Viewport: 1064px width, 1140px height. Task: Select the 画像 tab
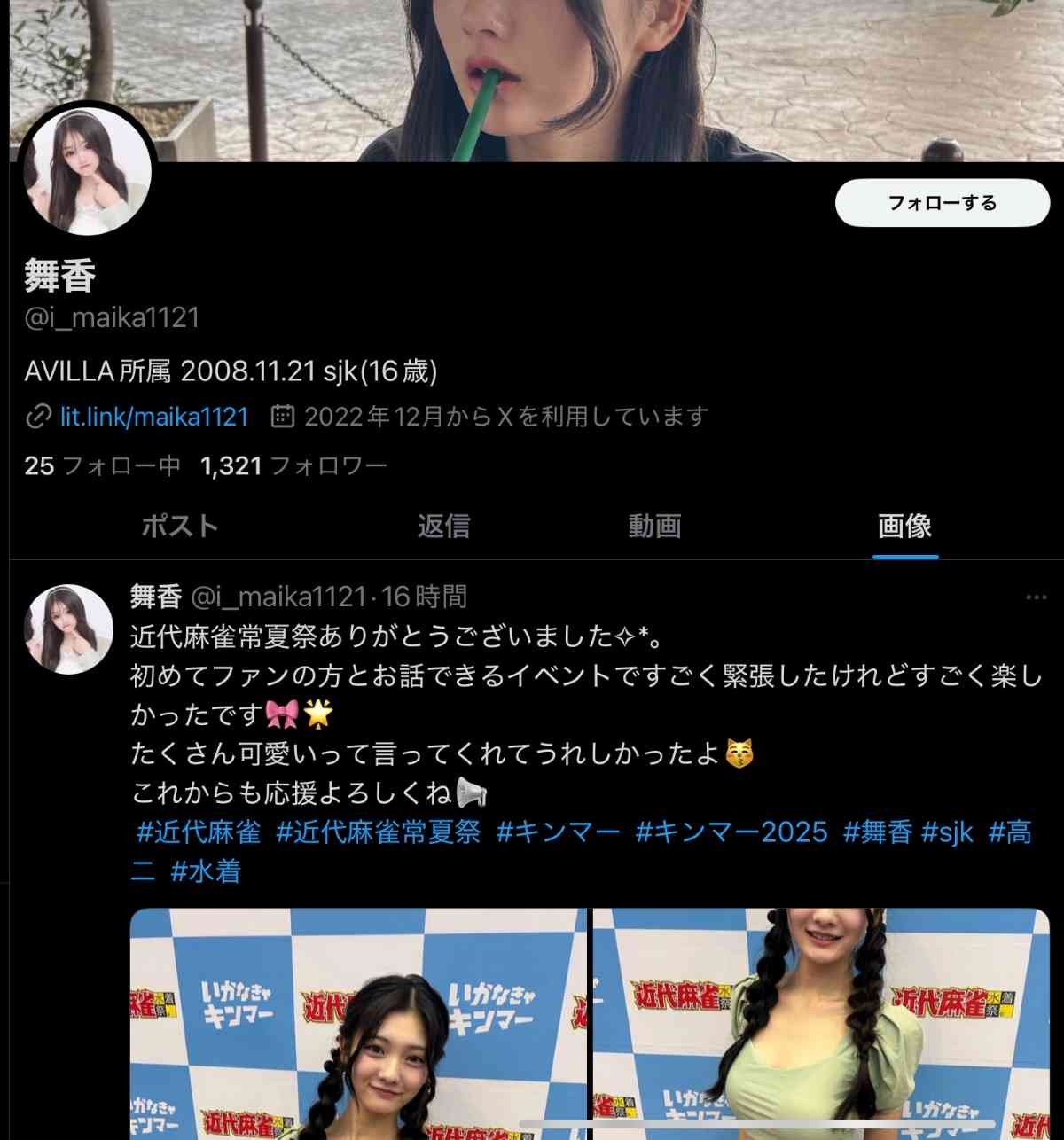coord(904,526)
